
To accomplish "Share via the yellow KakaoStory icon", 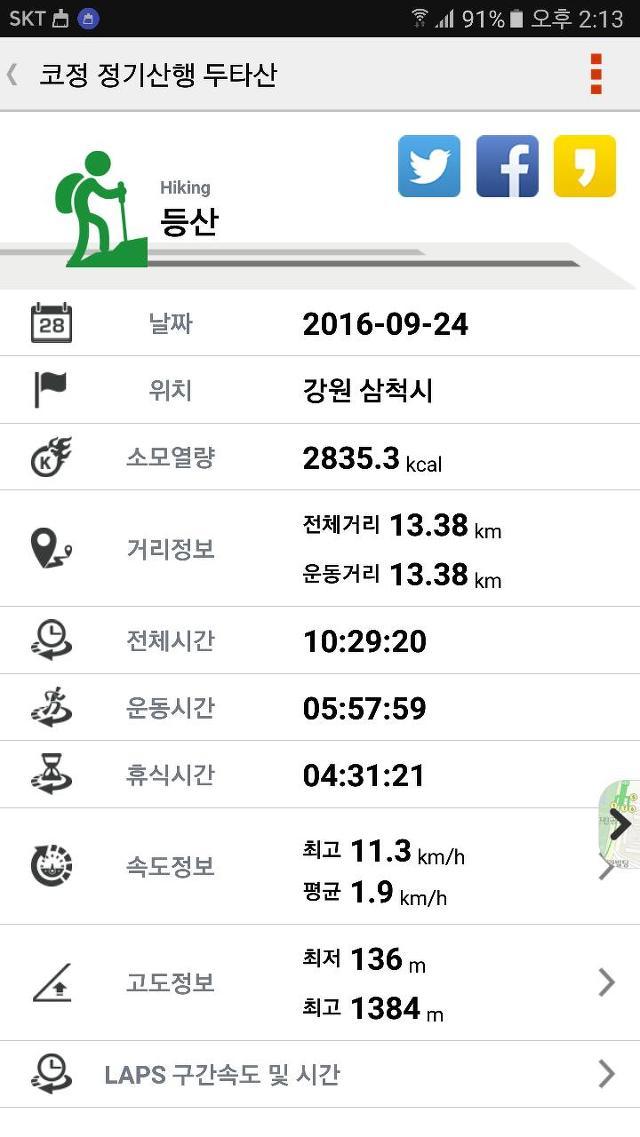I will tap(585, 166).
